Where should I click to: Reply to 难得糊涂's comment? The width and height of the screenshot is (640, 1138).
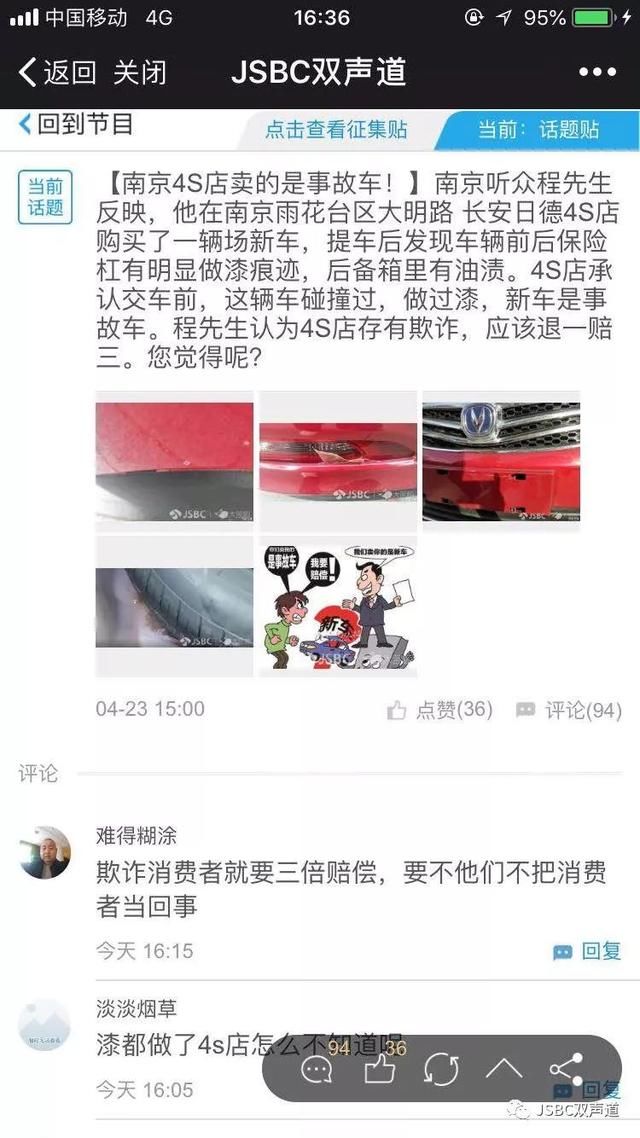pos(588,951)
